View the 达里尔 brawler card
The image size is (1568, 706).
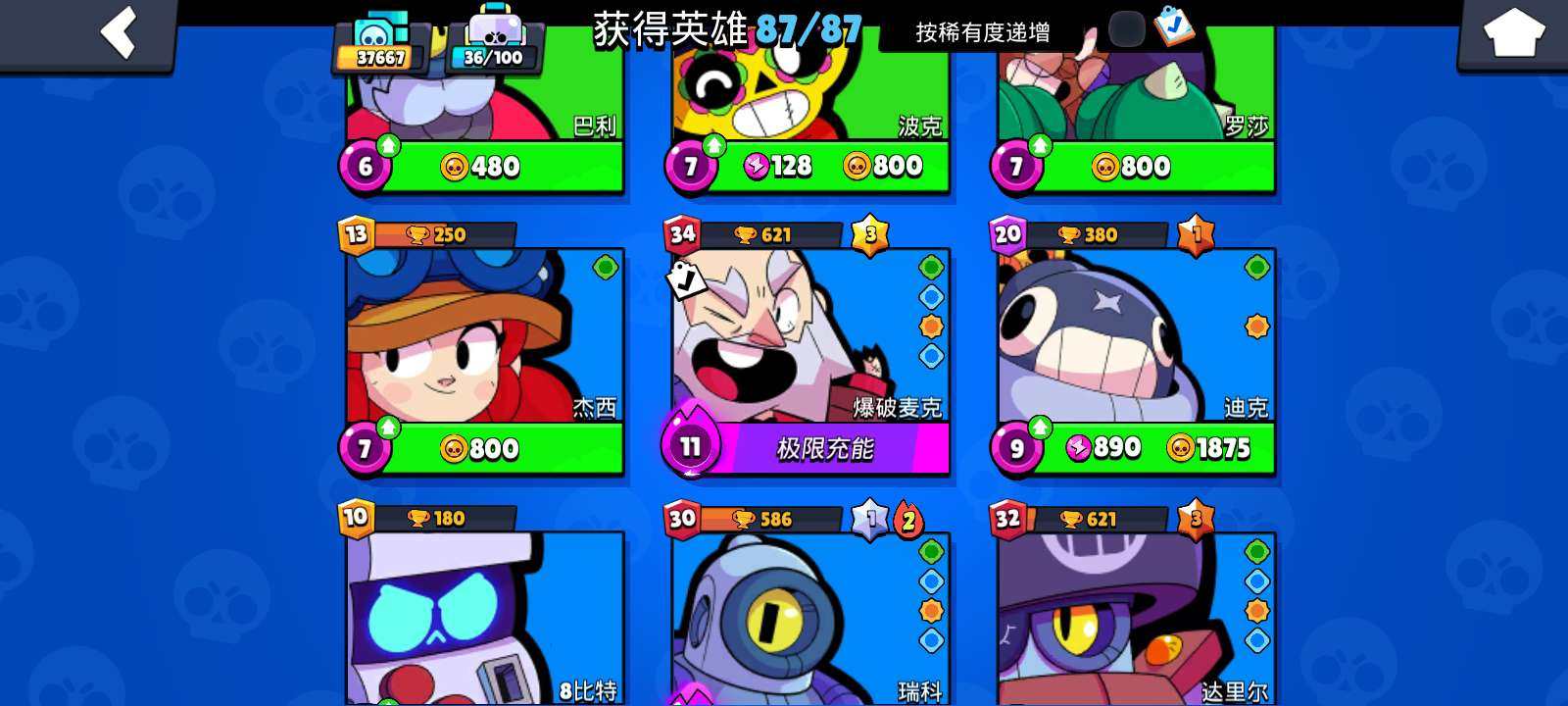coord(1136,618)
